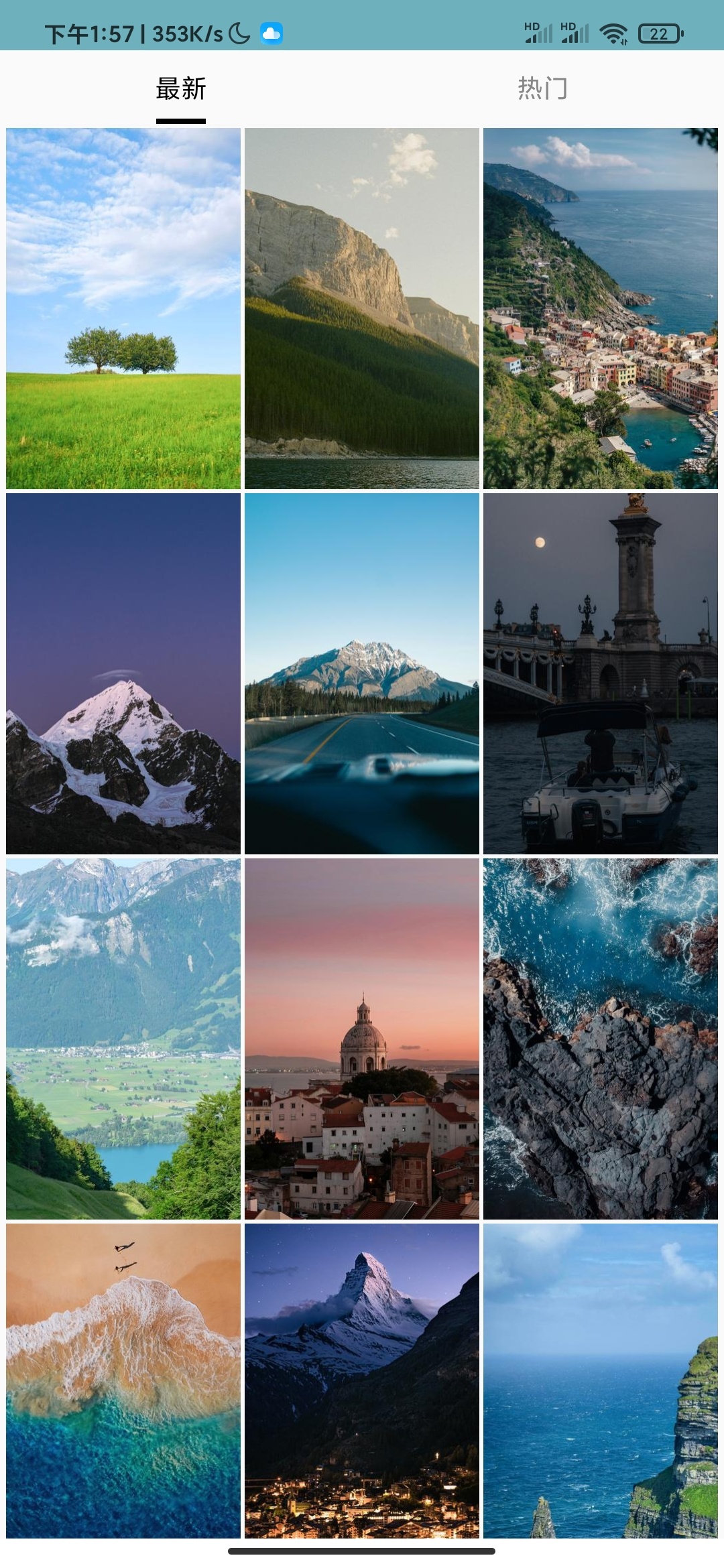Switch to the 最新 tab
Image resolution: width=724 pixels, height=1568 pixels.
pyautogui.click(x=181, y=89)
